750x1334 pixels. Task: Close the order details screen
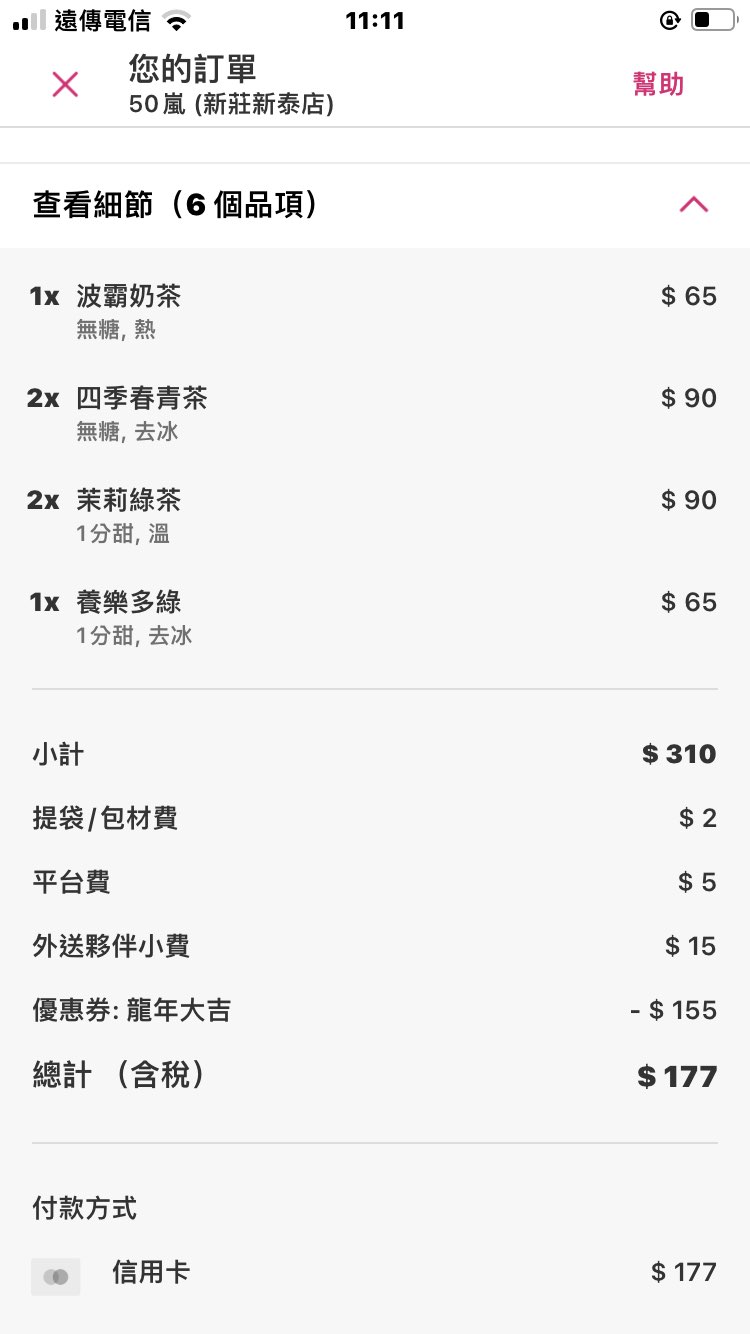point(65,85)
